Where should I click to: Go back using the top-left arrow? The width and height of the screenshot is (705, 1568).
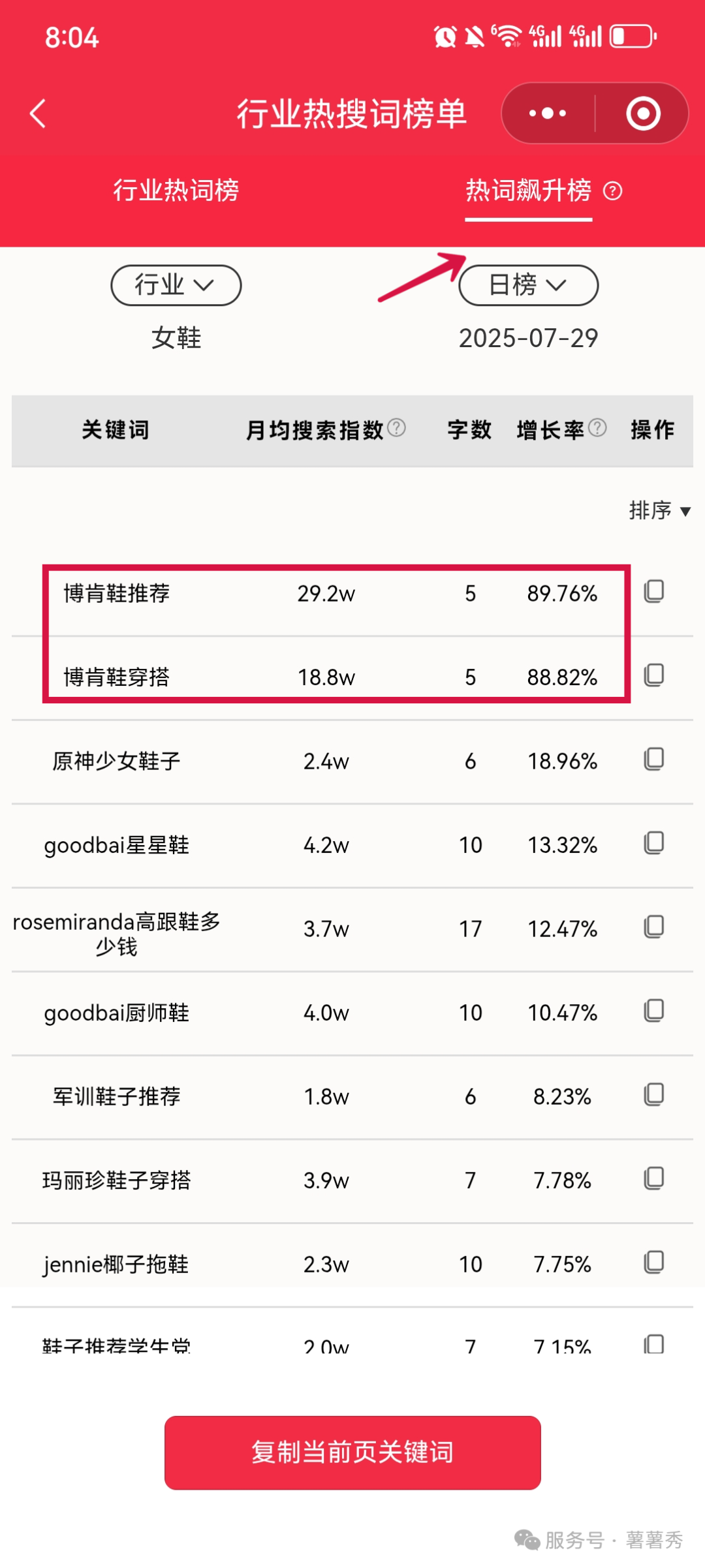[38, 114]
